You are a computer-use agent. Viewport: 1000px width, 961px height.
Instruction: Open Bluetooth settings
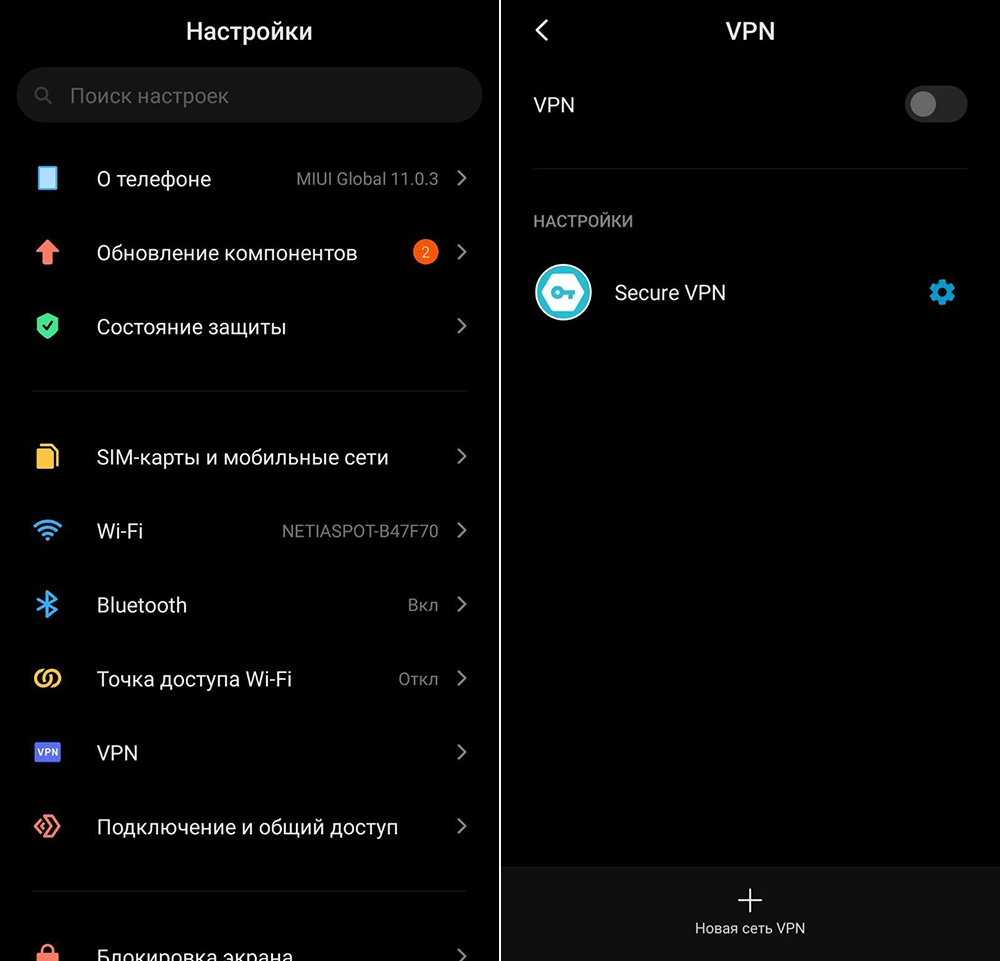(249, 605)
